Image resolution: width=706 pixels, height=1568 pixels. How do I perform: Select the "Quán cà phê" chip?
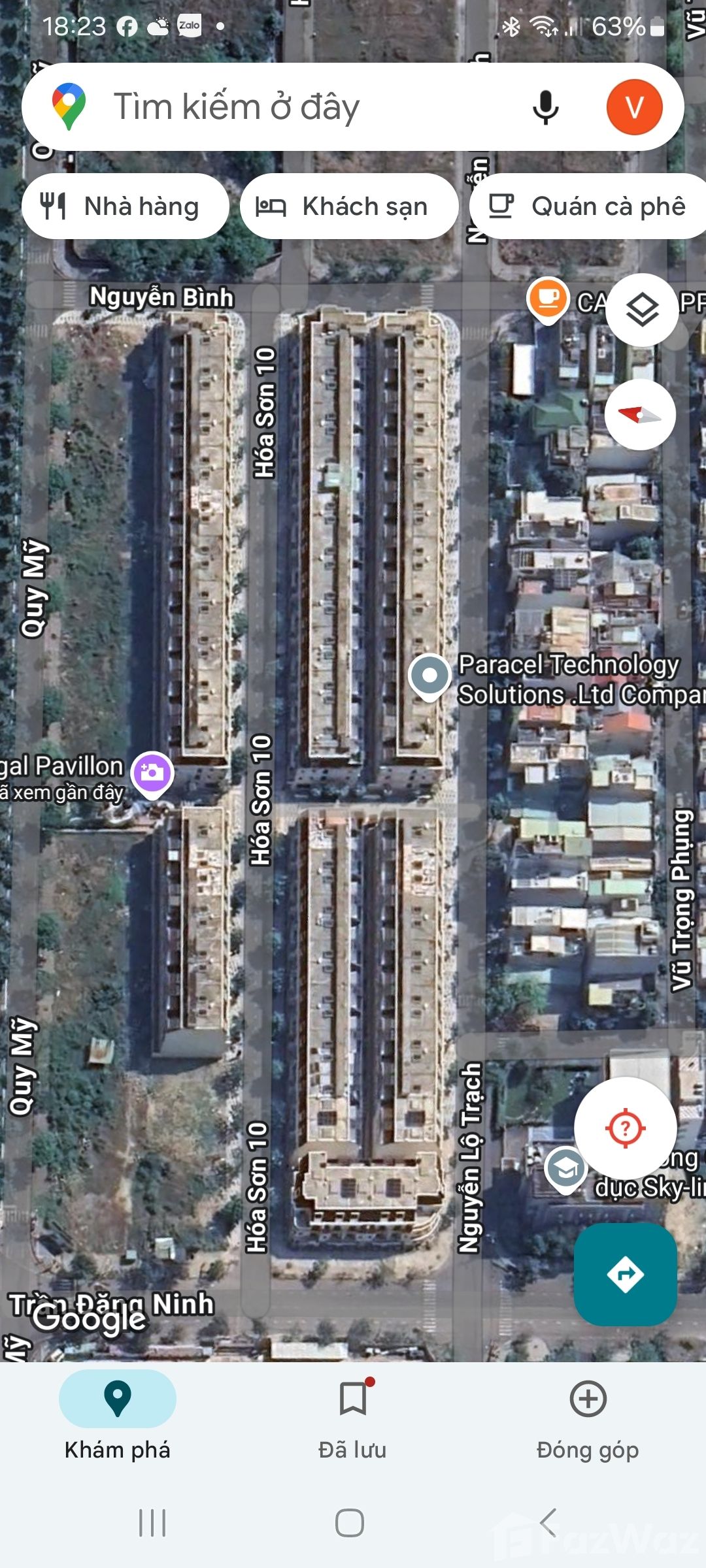click(x=588, y=206)
